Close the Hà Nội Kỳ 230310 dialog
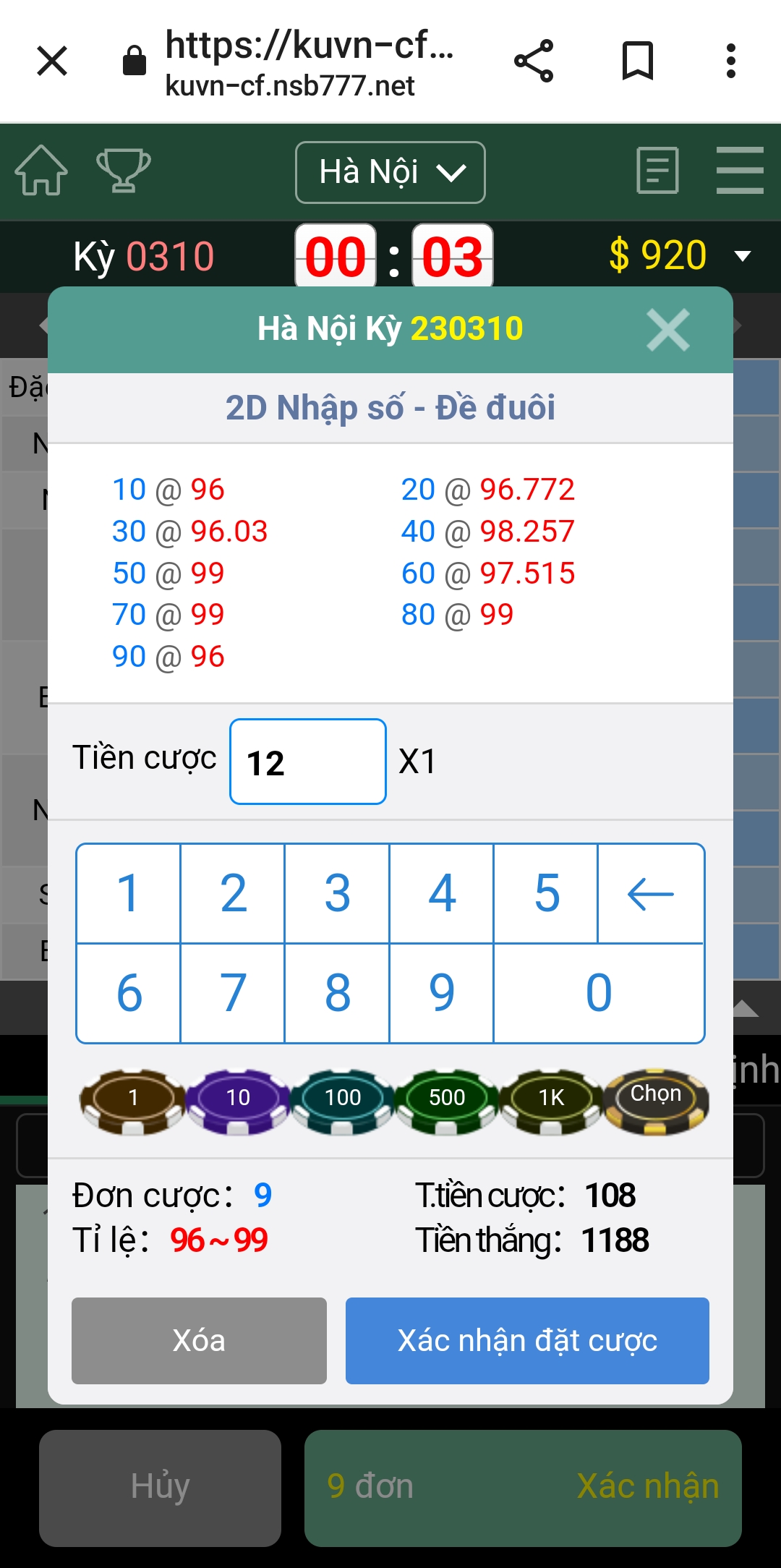The image size is (781, 1568). click(x=668, y=330)
